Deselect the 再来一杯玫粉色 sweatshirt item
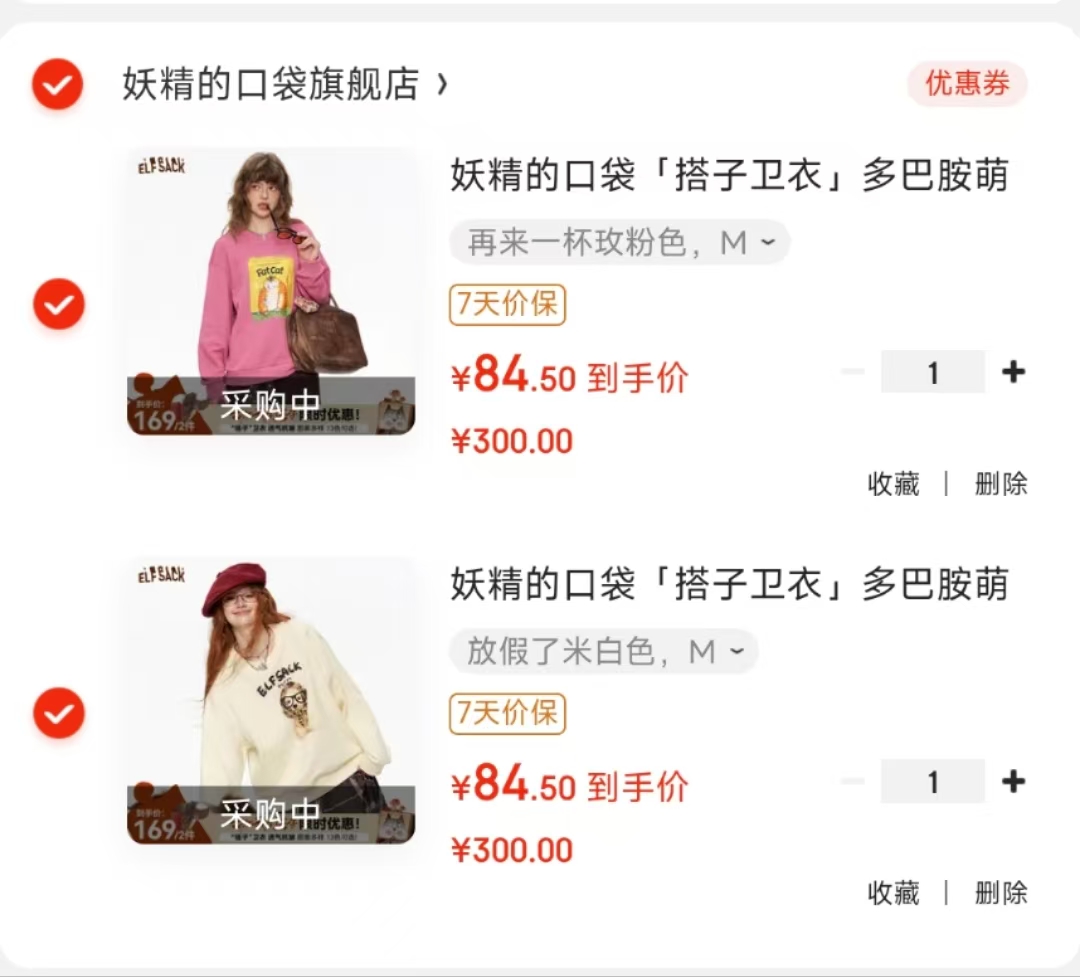 coord(58,304)
